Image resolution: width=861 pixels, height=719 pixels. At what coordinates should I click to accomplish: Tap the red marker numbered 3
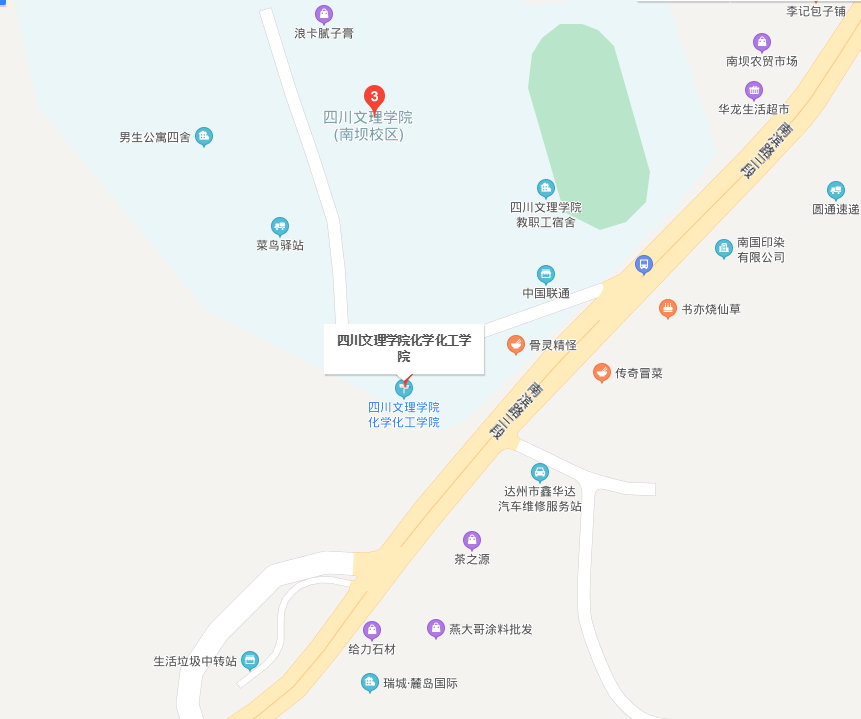point(374,97)
